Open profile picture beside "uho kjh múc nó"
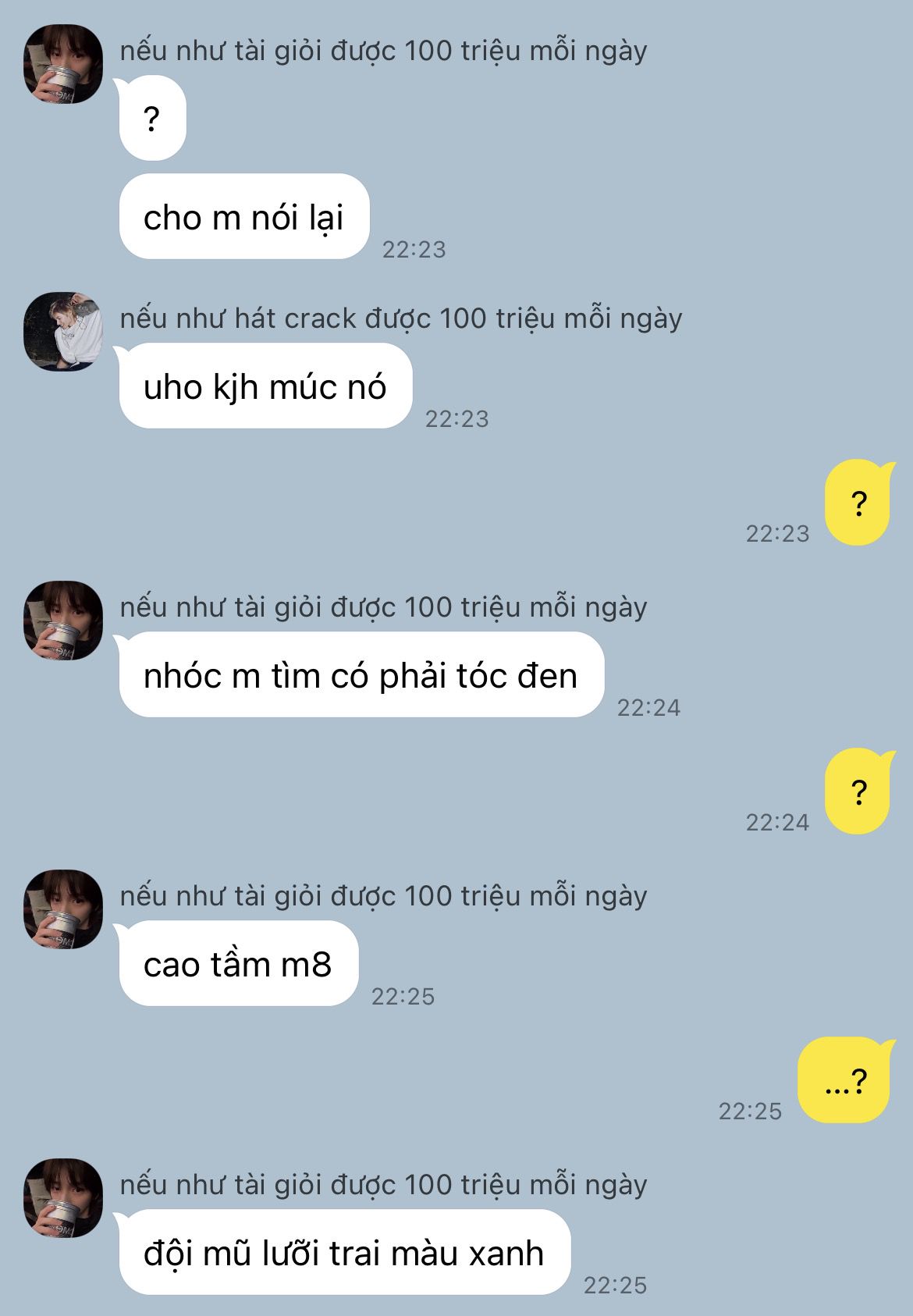 (x=63, y=331)
